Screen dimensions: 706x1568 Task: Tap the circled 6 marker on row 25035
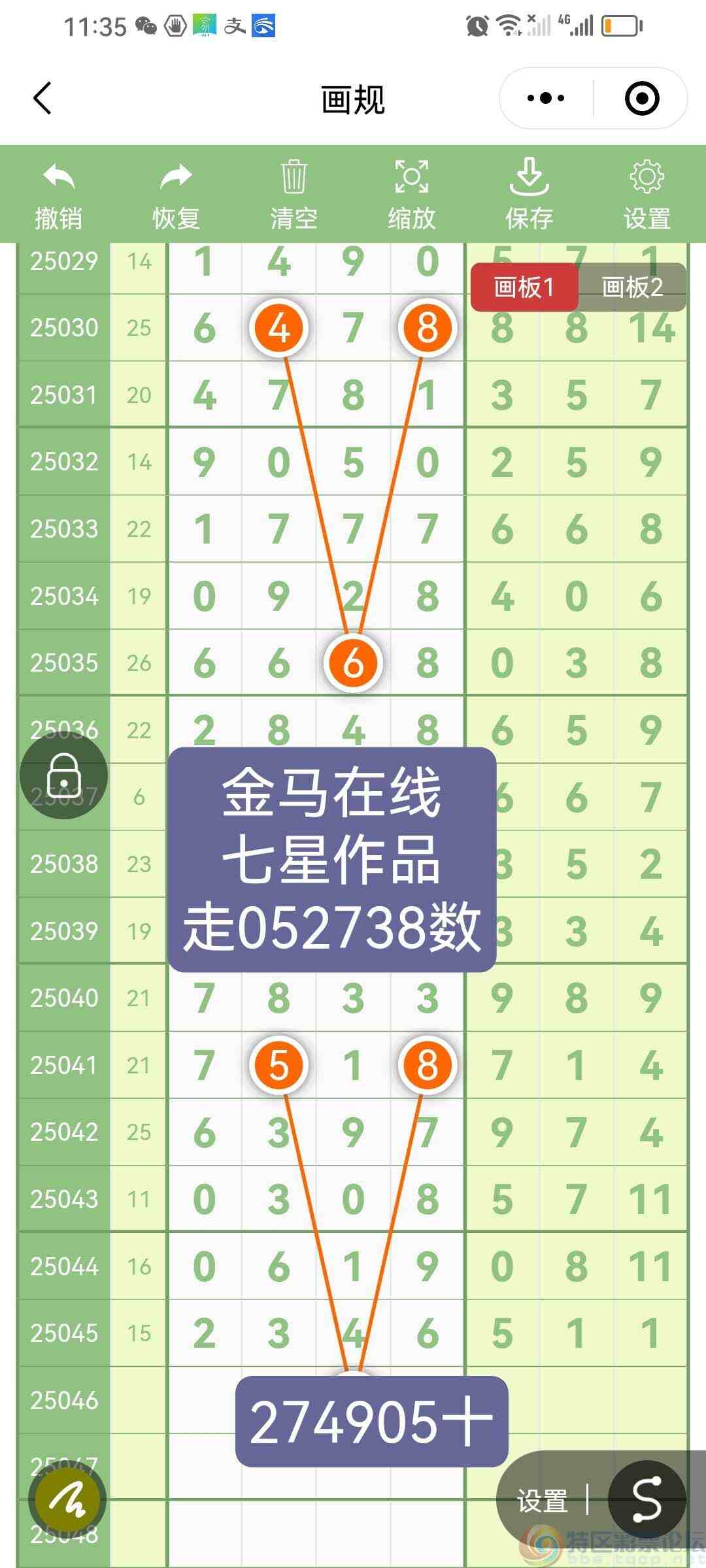(353, 662)
